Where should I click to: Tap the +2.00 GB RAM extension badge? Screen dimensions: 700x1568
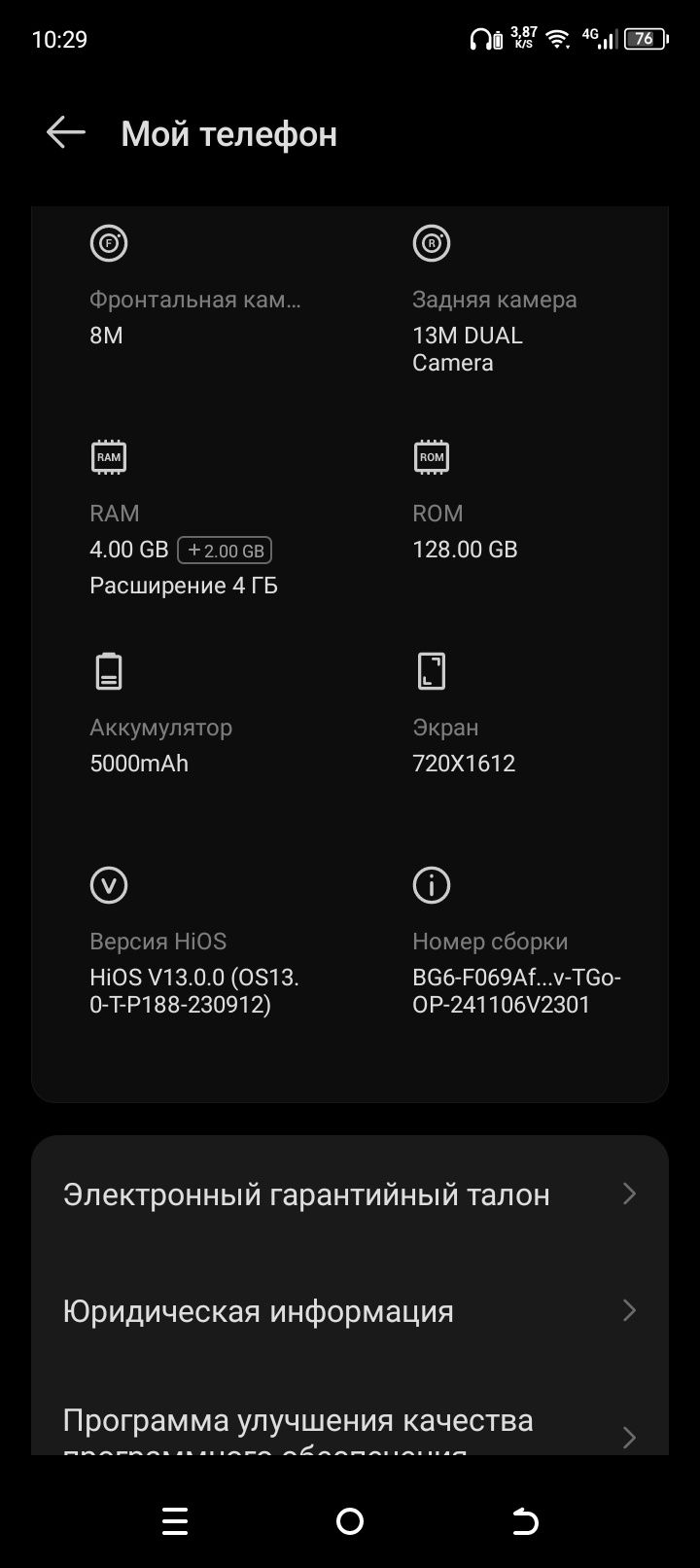225,551
